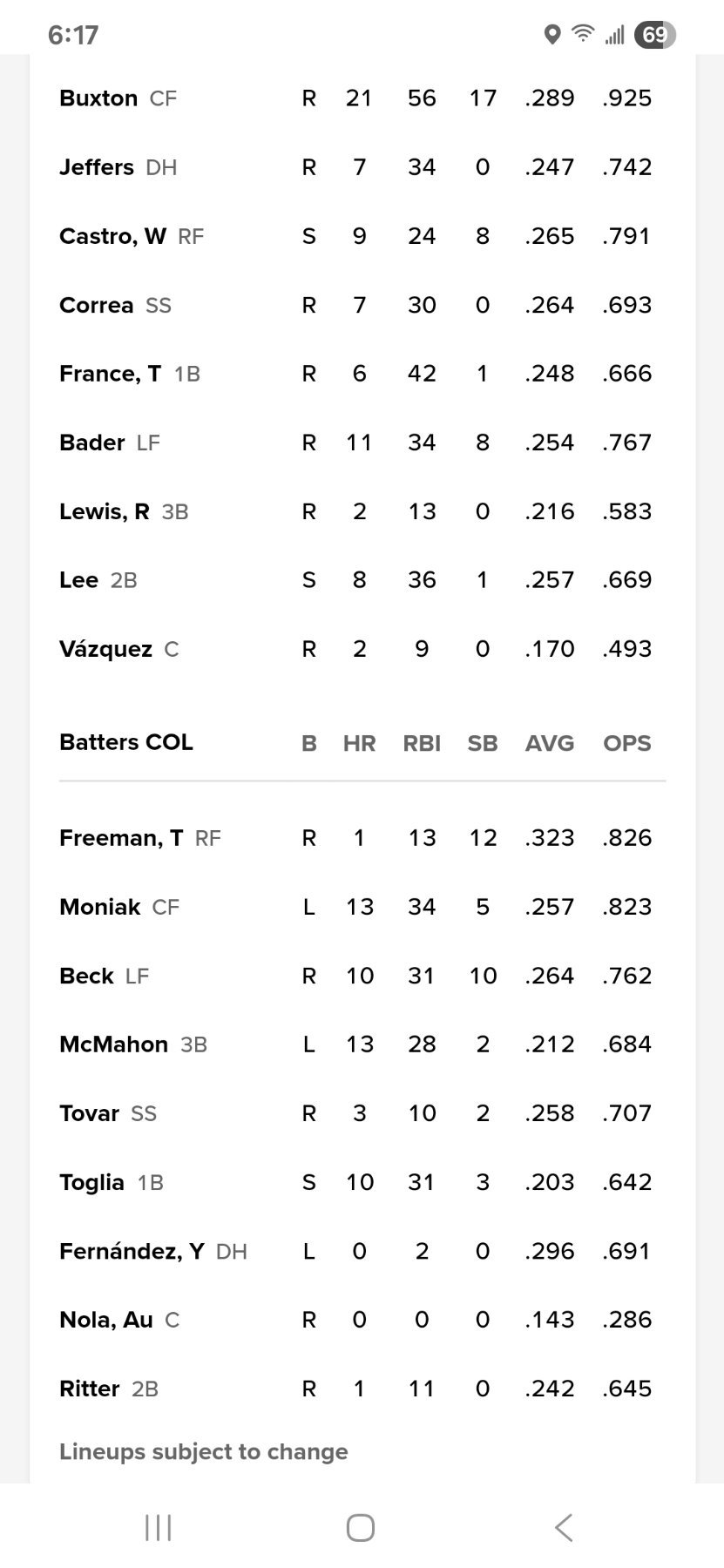Go to the home screen

[361, 1527]
